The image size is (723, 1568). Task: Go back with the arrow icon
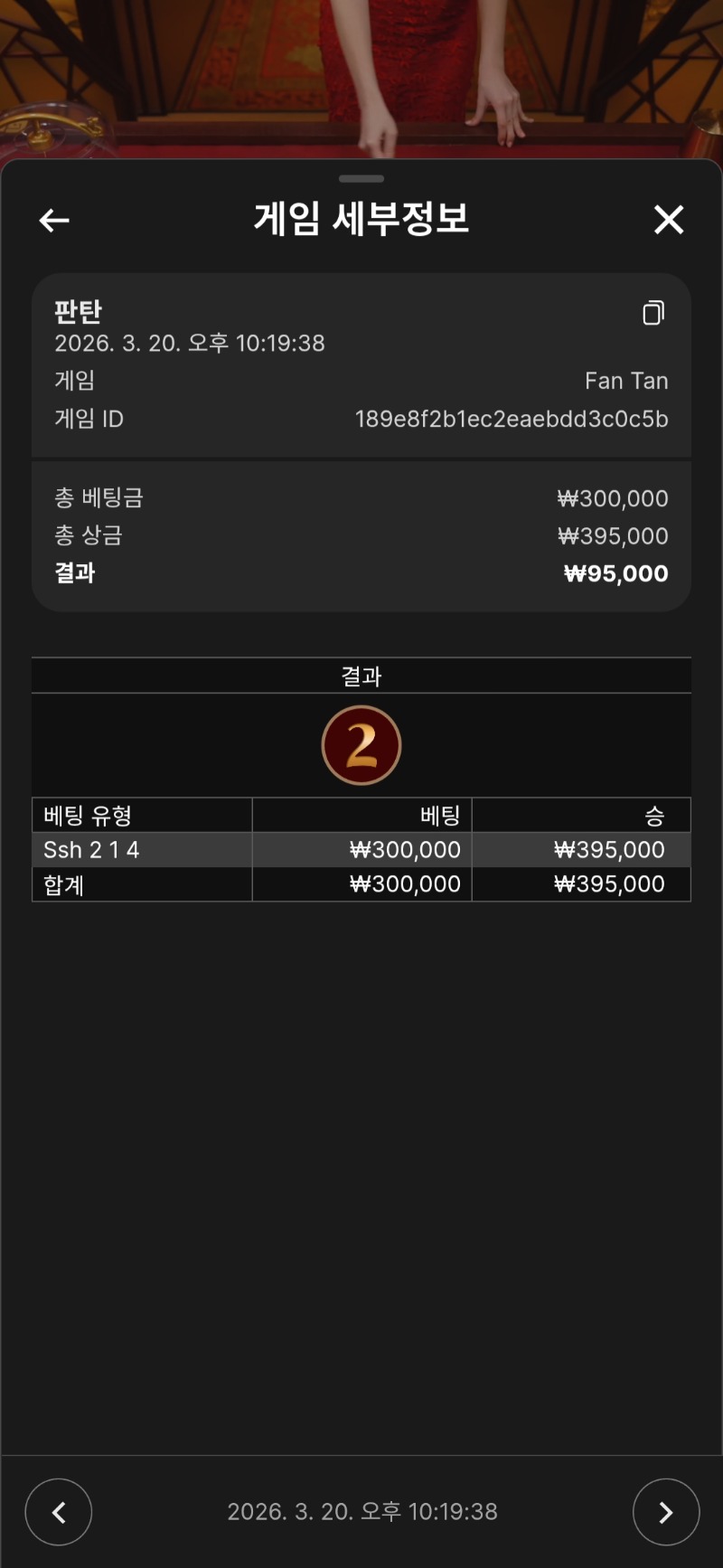(x=54, y=220)
